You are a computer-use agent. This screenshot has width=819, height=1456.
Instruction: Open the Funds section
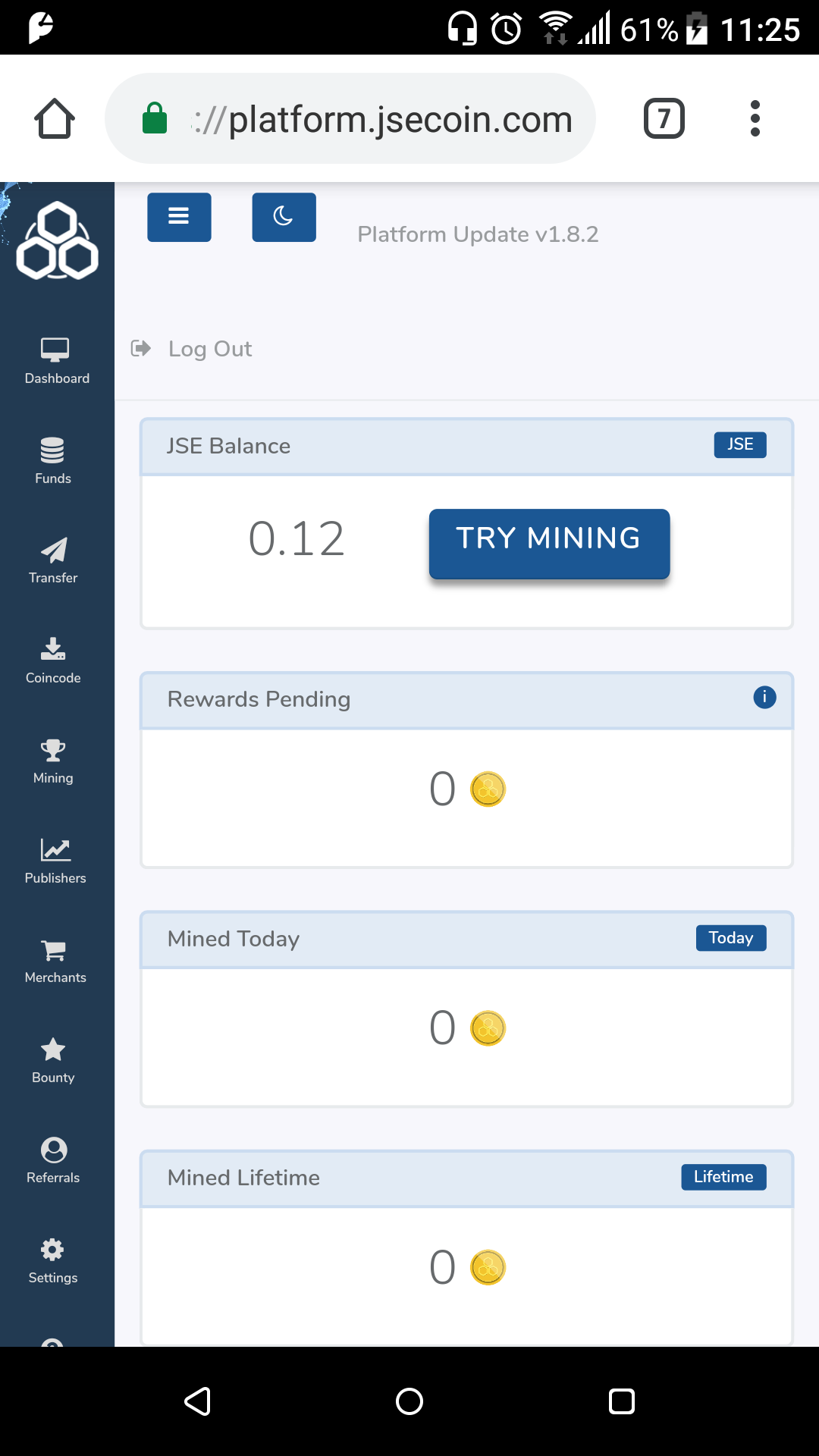point(53,460)
